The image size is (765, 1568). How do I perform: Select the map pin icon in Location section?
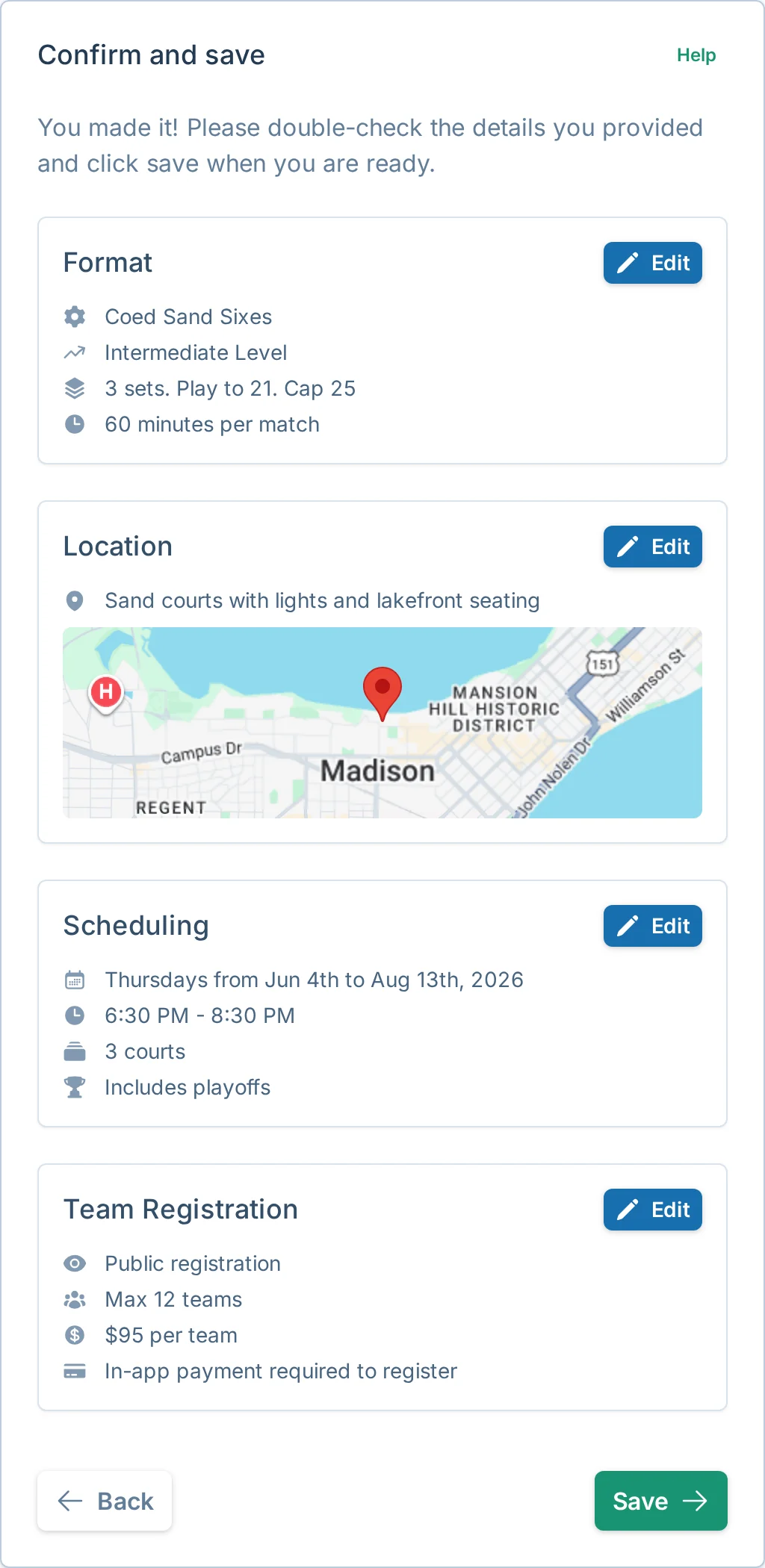(x=75, y=600)
